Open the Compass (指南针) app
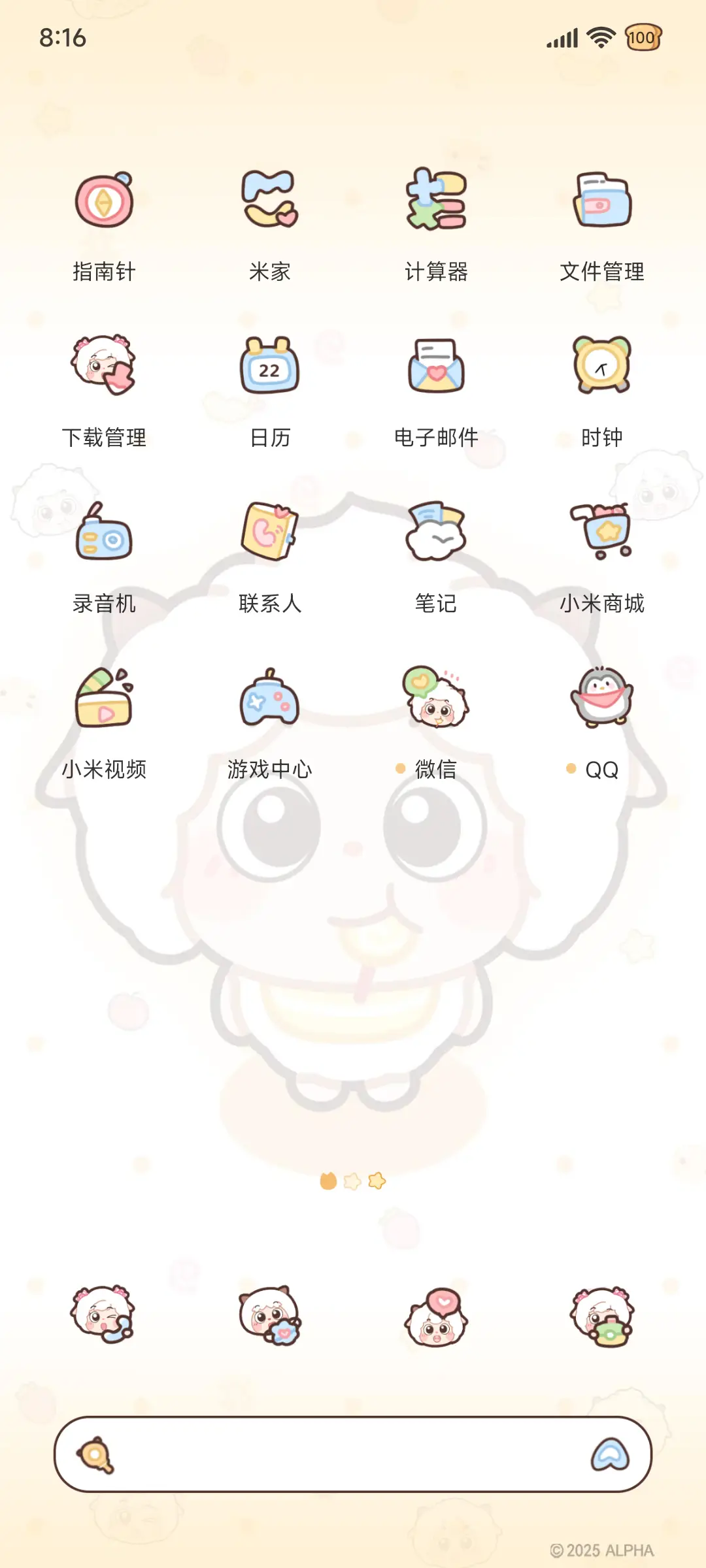706x1568 pixels. coord(106,203)
